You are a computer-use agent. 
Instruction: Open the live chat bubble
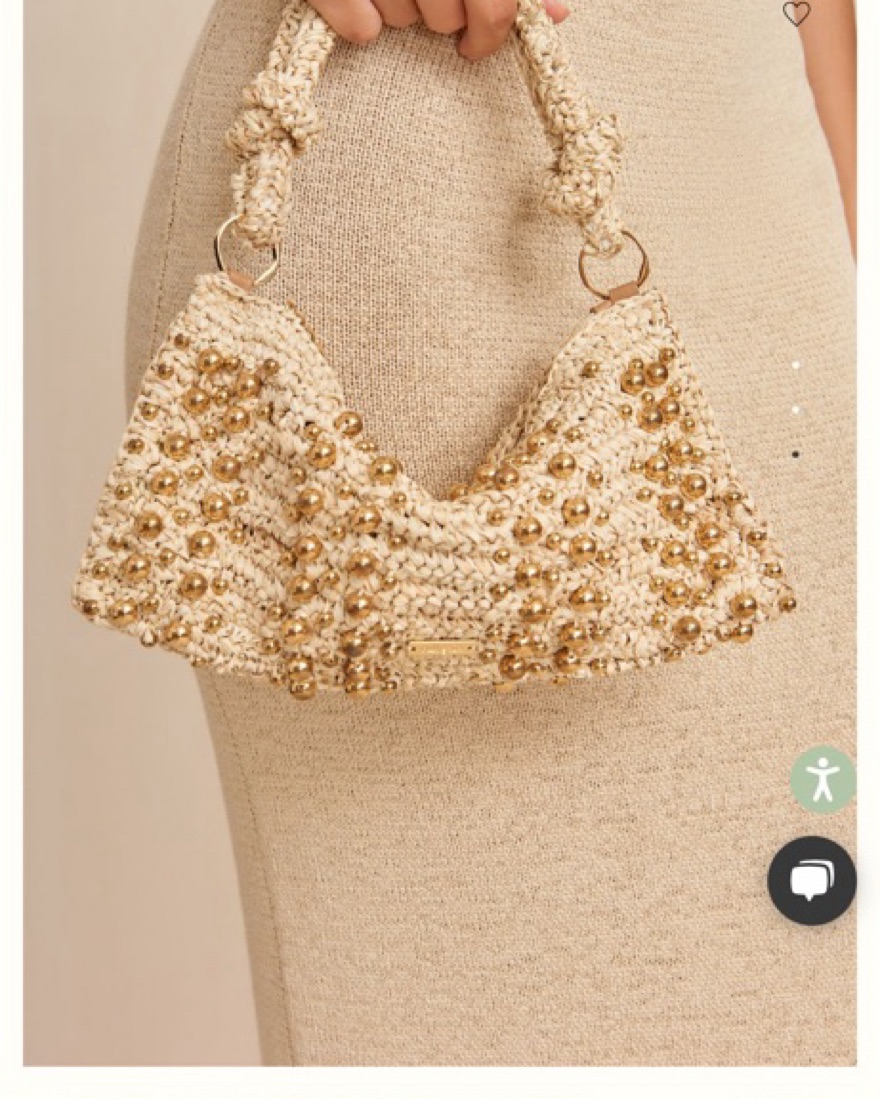pyautogui.click(x=811, y=880)
